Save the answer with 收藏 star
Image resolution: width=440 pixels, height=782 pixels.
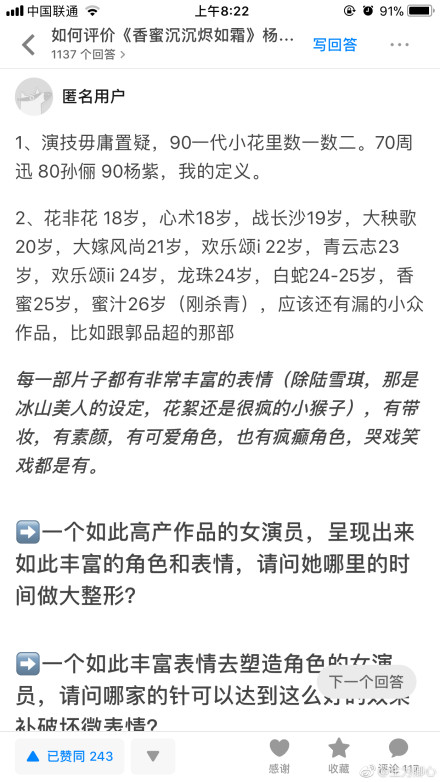339,756
